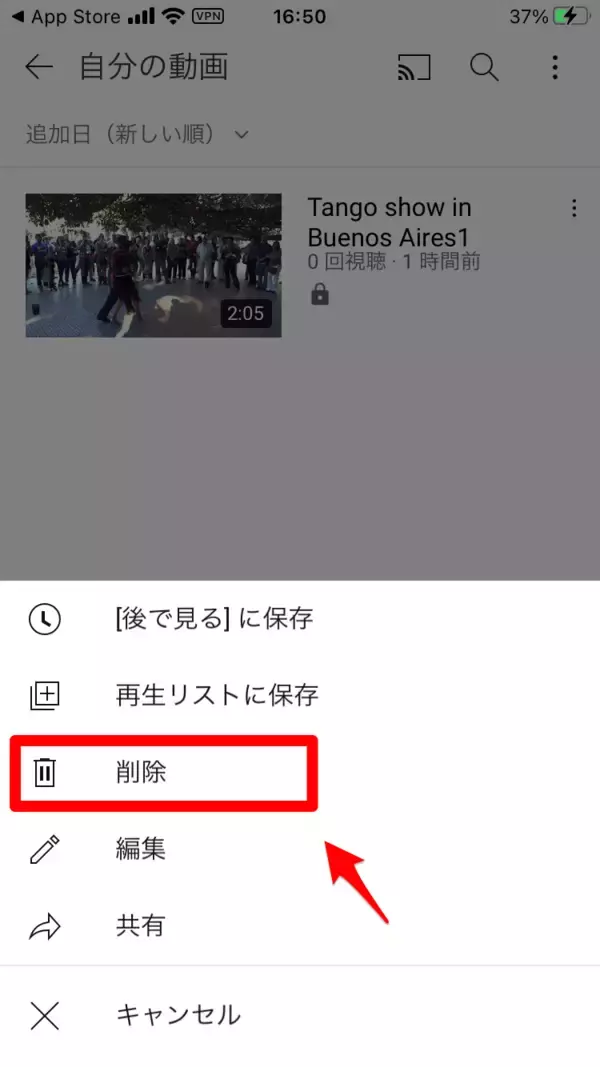Open the search magnifier icon
The height and width of the screenshot is (1067, 600).
(x=484, y=67)
